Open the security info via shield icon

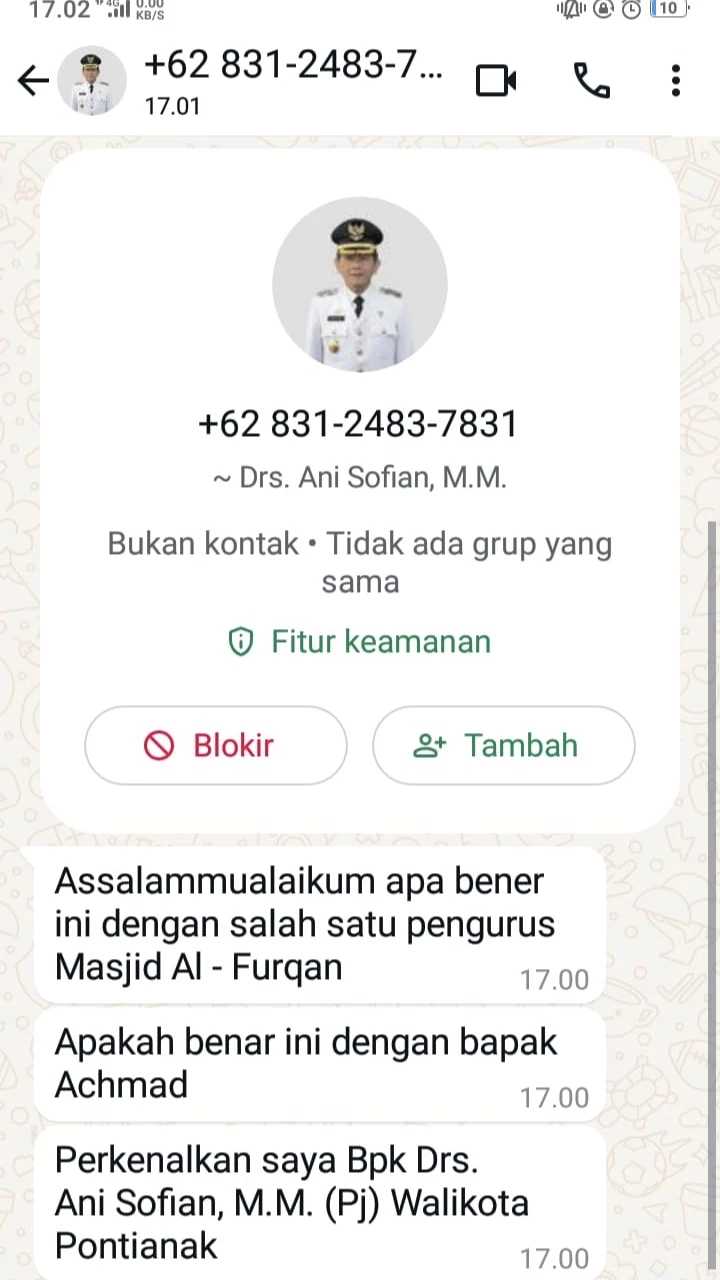(x=241, y=641)
